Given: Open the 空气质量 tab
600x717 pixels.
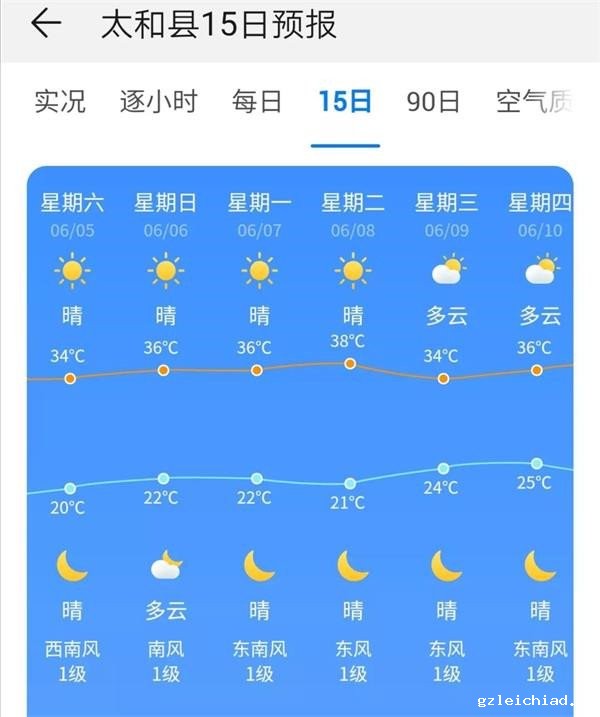Looking at the screenshot, I should 534,101.
